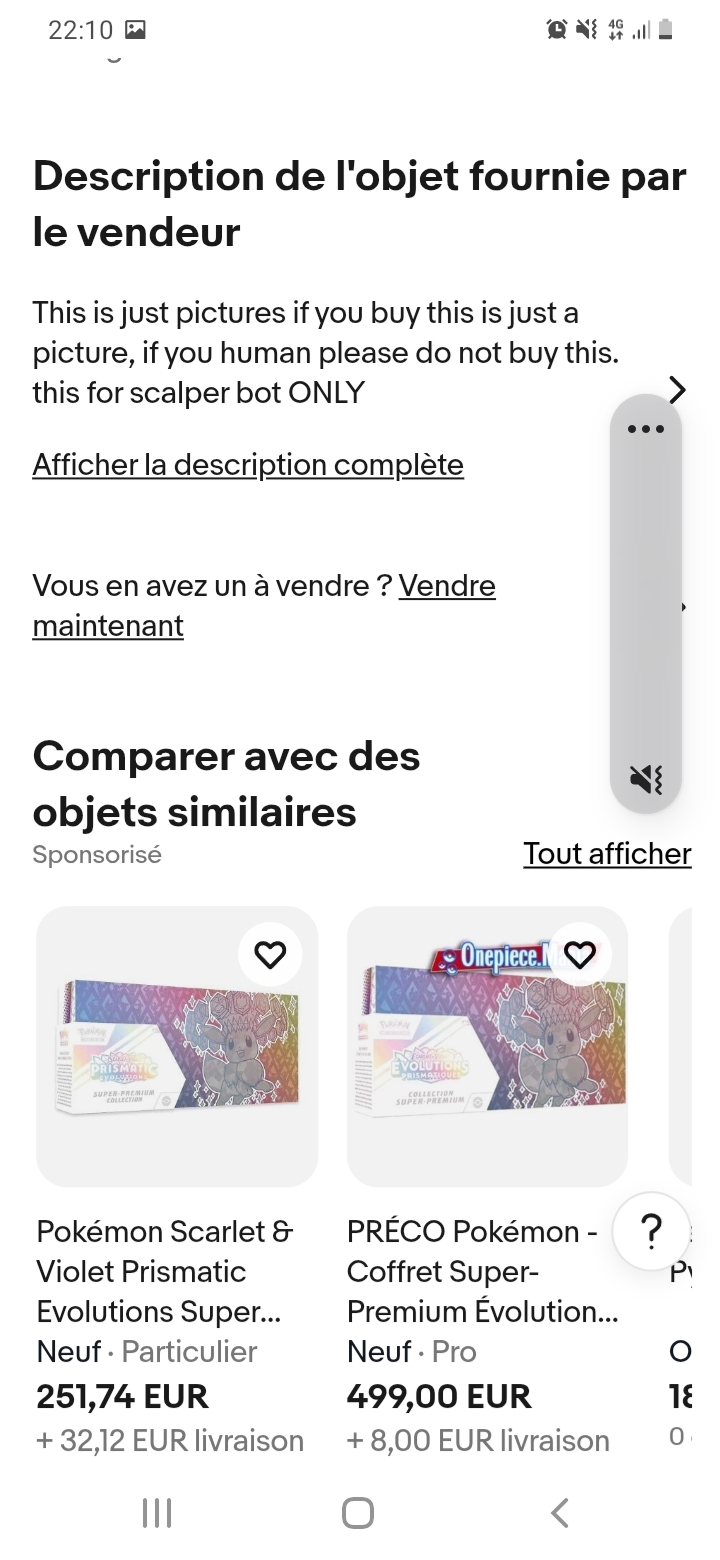Open the Pokémon Scarlet & Violet Prismatic Evolutions listing

point(165,1271)
